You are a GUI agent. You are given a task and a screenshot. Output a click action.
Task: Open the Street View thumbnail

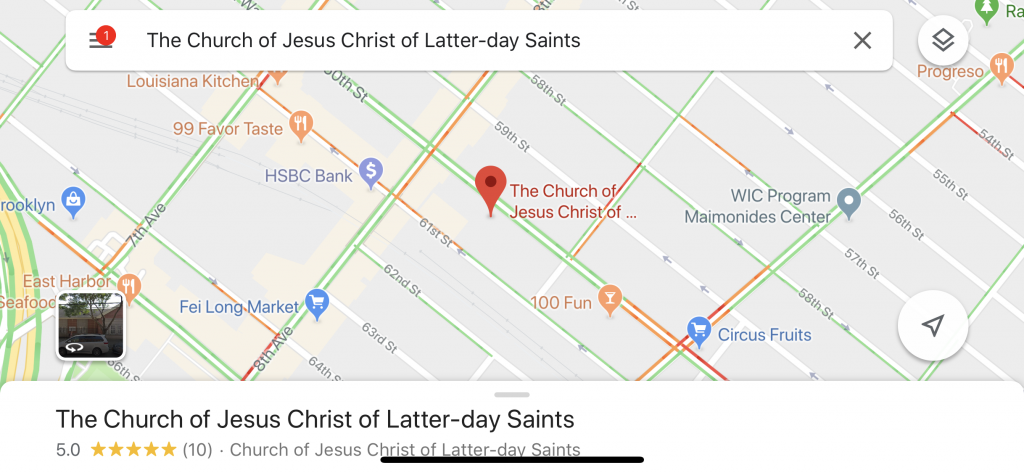[x=91, y=325]
